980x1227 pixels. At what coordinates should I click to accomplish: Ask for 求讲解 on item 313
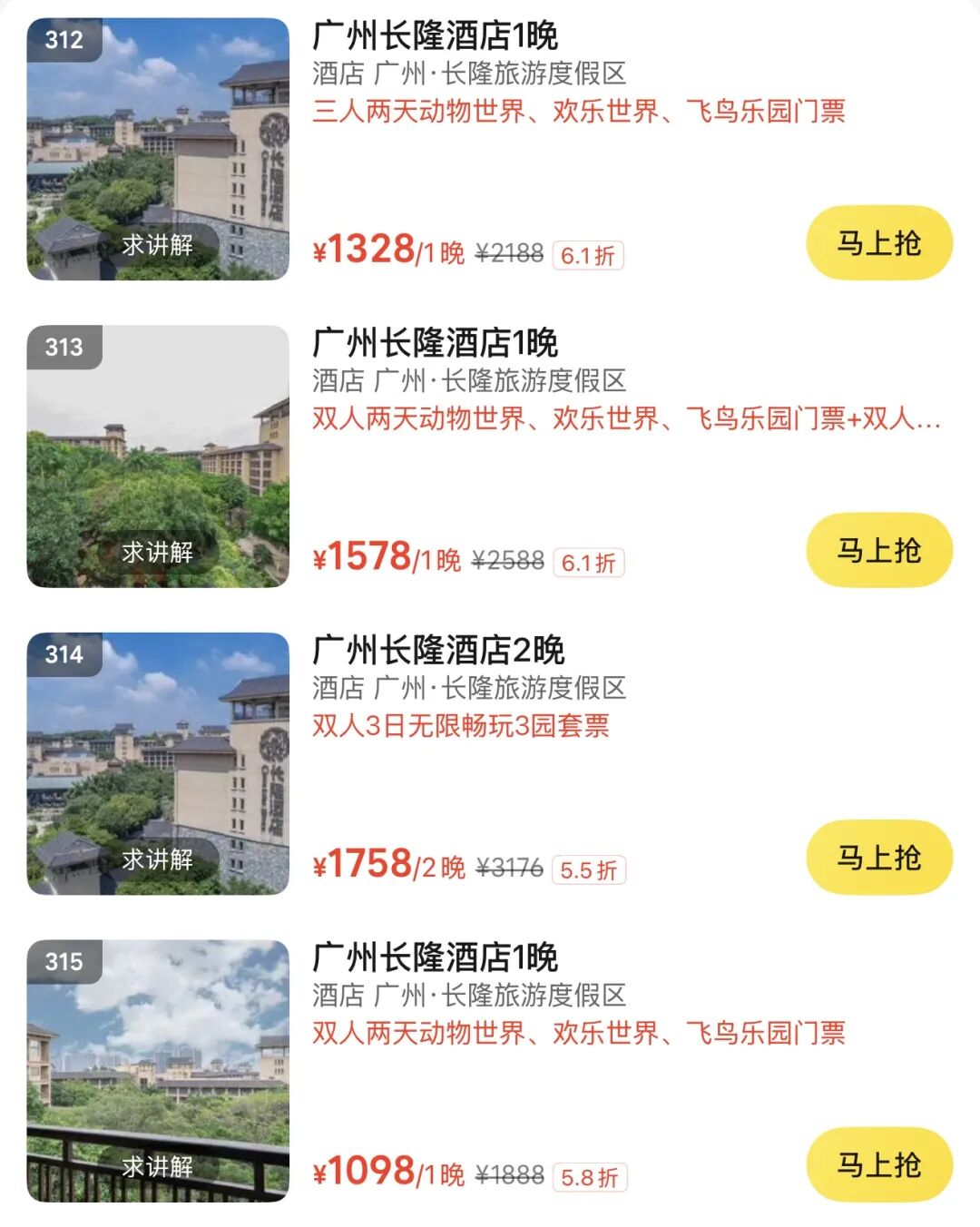(x=158, y=552)
